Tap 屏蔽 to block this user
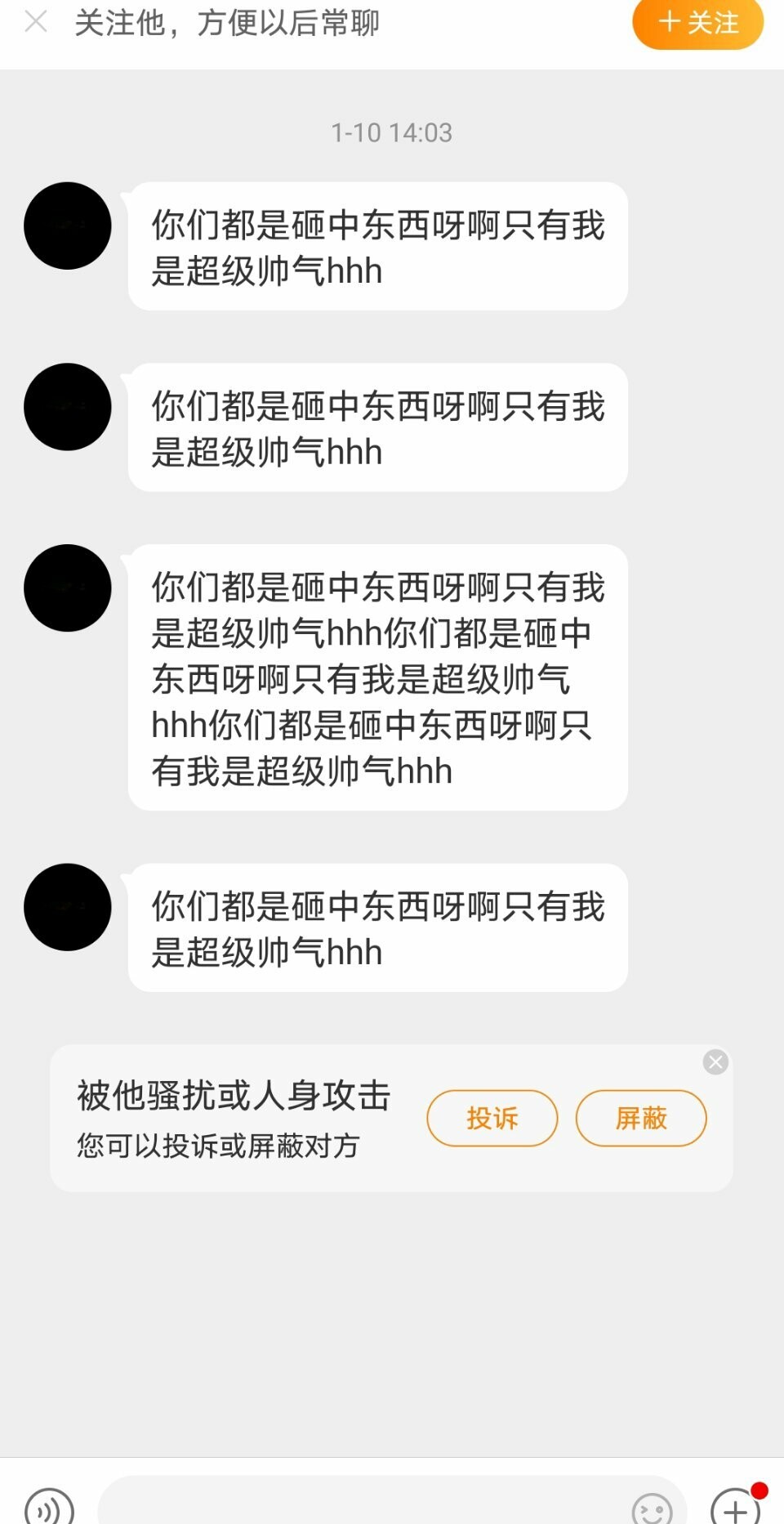This screenshot has width=784, height=1524. click(641, 1118)
